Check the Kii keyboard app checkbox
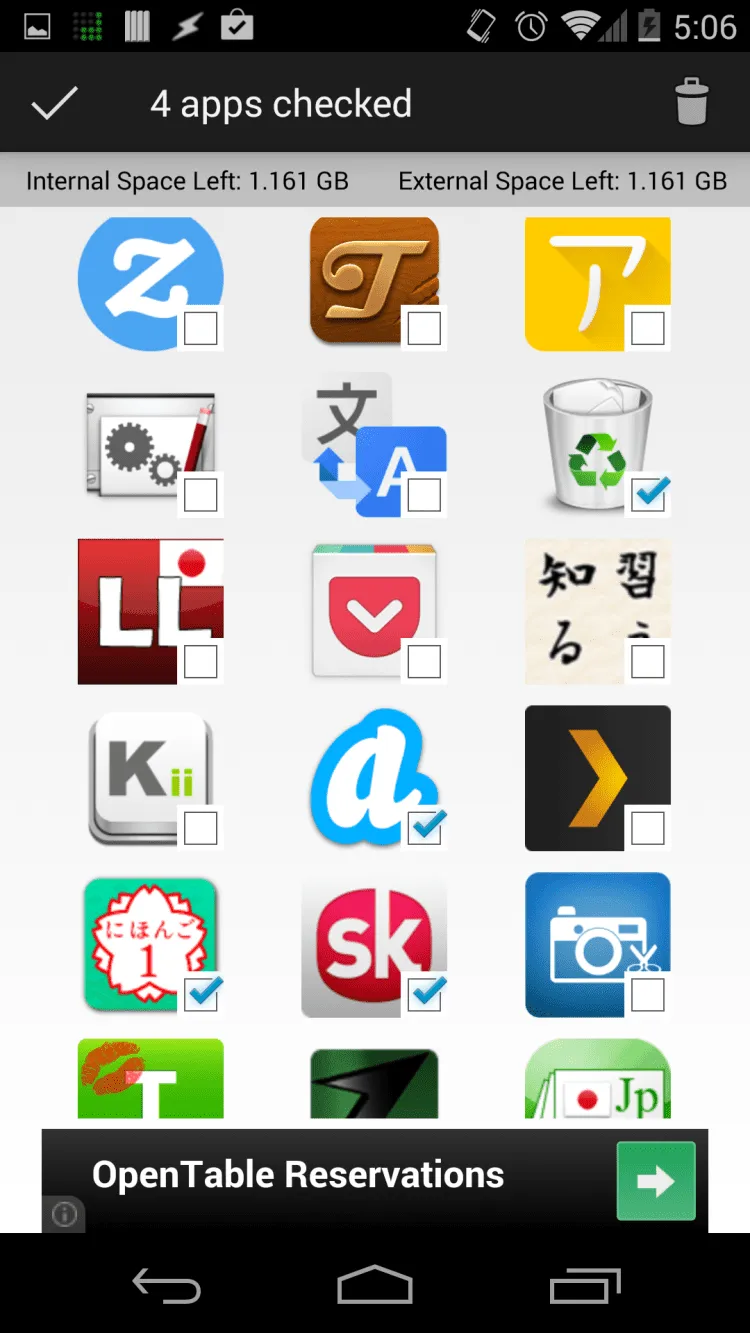The image size is (750, 1333). click(200, 828)
